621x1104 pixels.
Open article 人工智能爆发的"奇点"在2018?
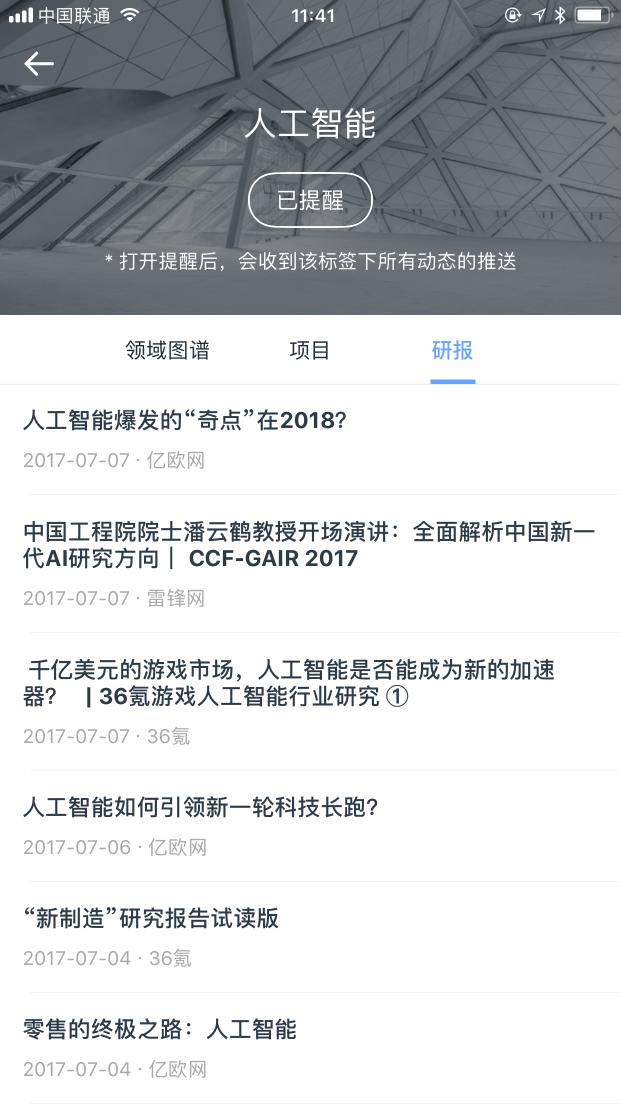tap(310, 439)
